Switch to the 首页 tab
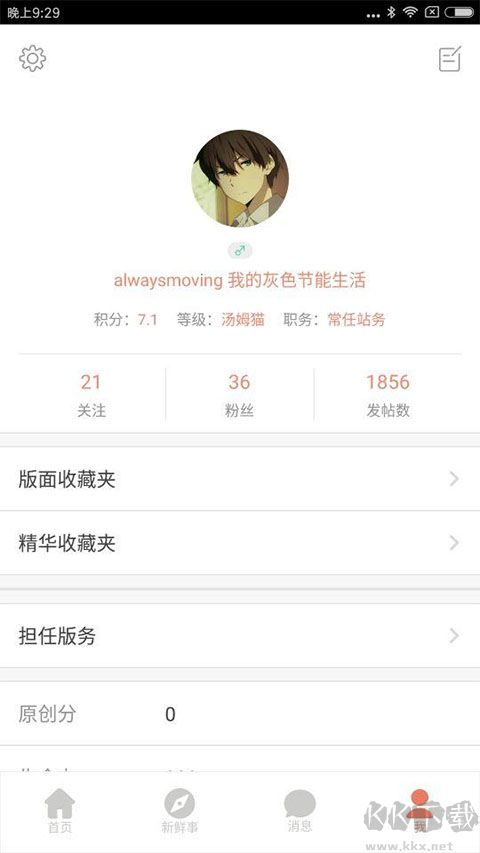The image size is (480, 853). click(60, 811)
